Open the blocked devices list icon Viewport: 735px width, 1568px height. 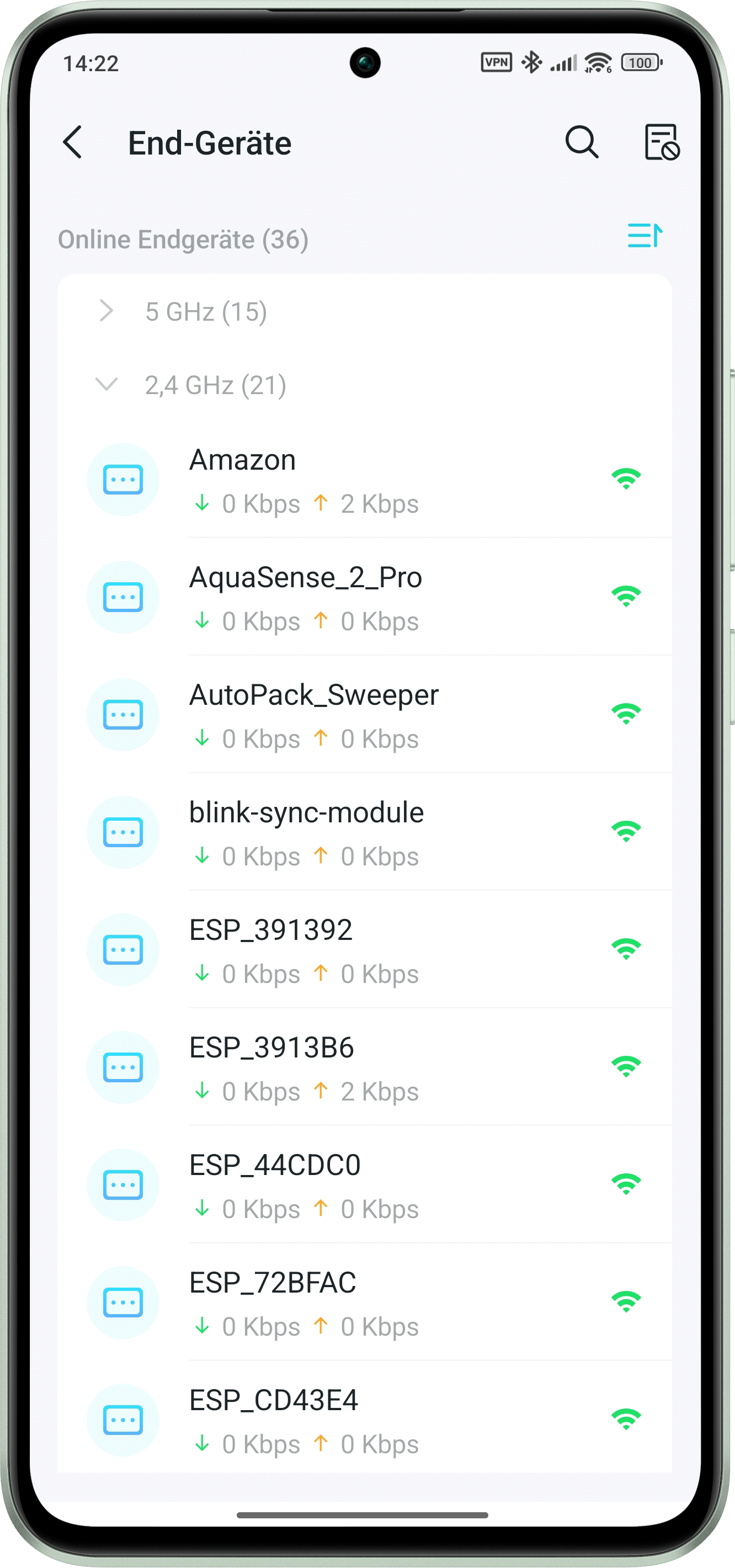click(x=661, y=142)
